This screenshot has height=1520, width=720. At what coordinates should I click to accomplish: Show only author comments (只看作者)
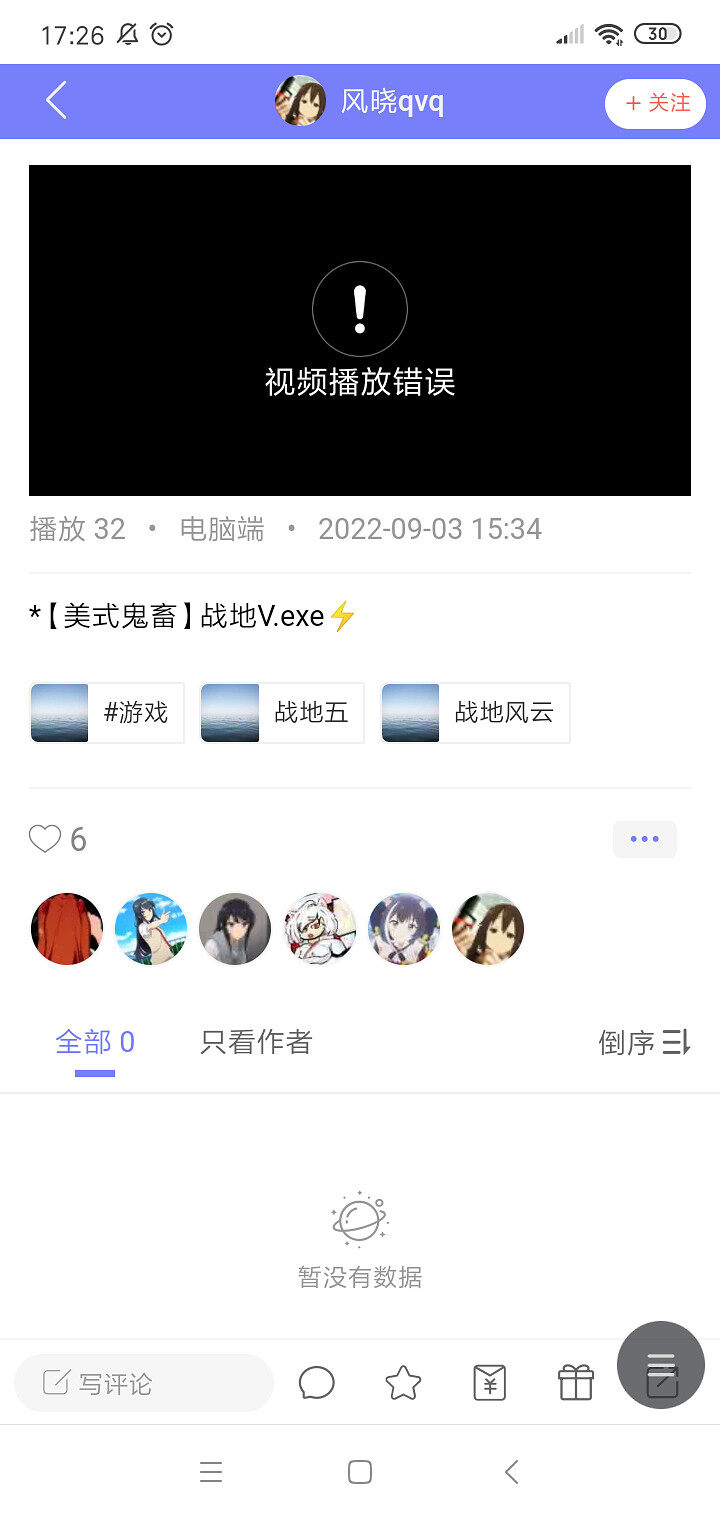(256, 1043)
